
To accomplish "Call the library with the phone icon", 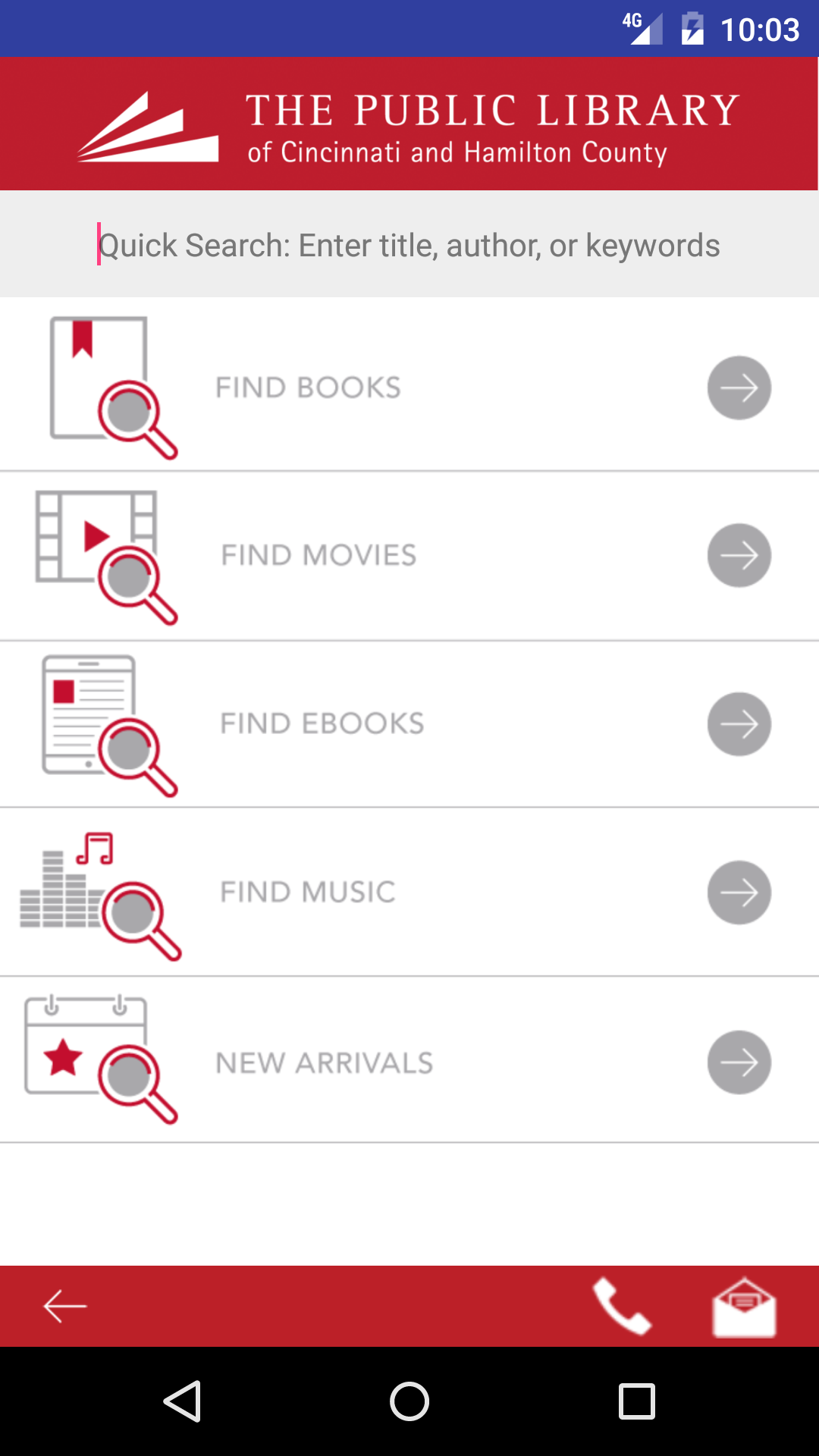I will pyautogui.click(x=622, y=1306).
